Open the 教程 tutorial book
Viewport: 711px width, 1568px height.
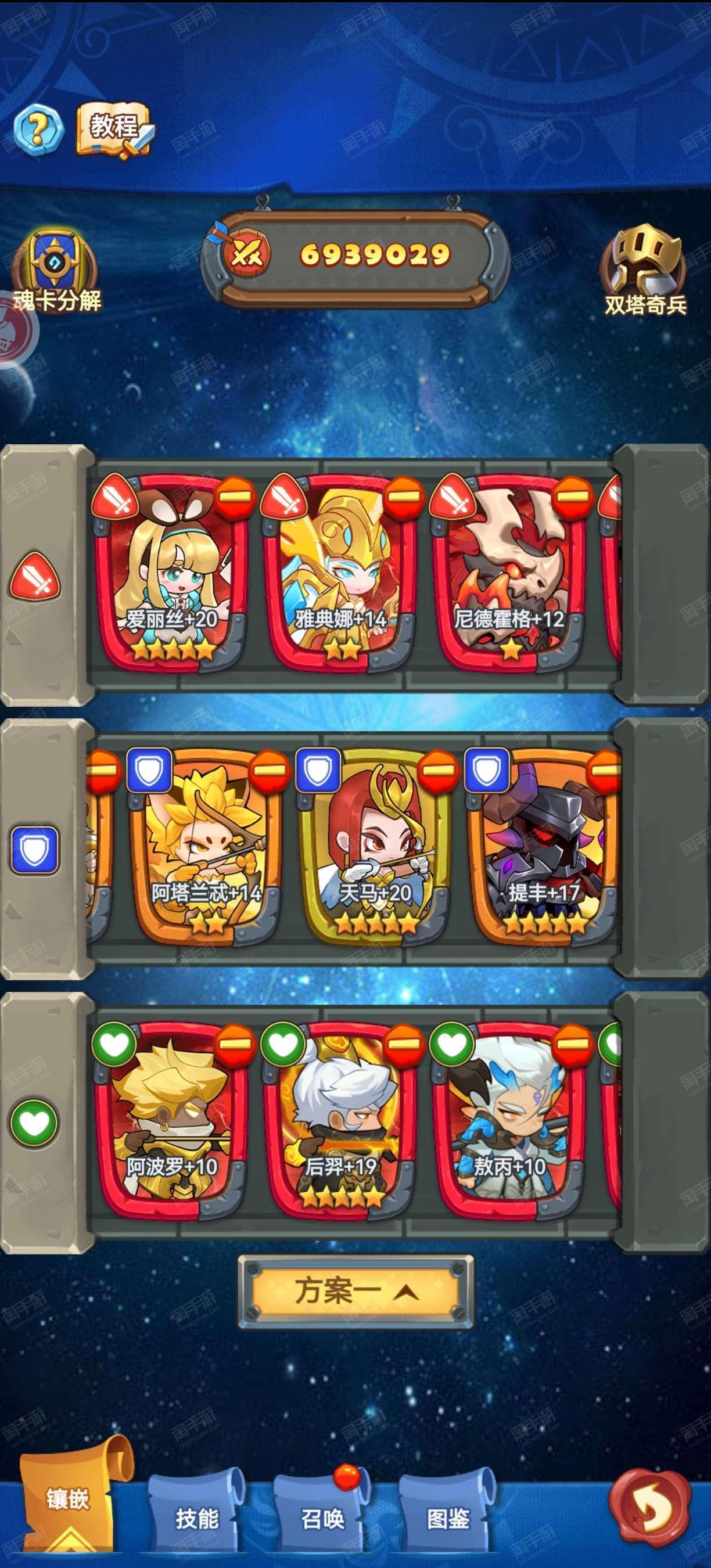click(115, 130)
